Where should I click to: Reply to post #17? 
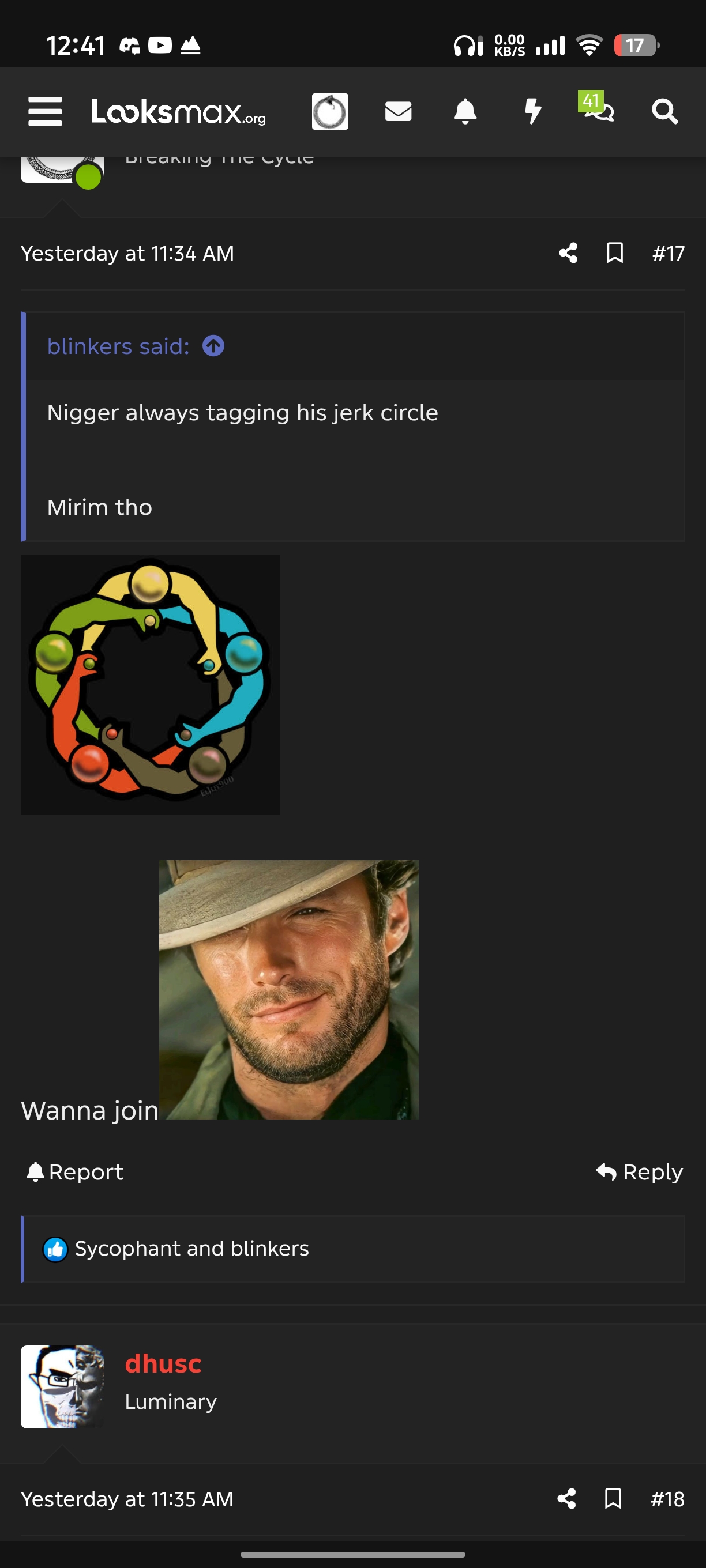click(640, 1172)
